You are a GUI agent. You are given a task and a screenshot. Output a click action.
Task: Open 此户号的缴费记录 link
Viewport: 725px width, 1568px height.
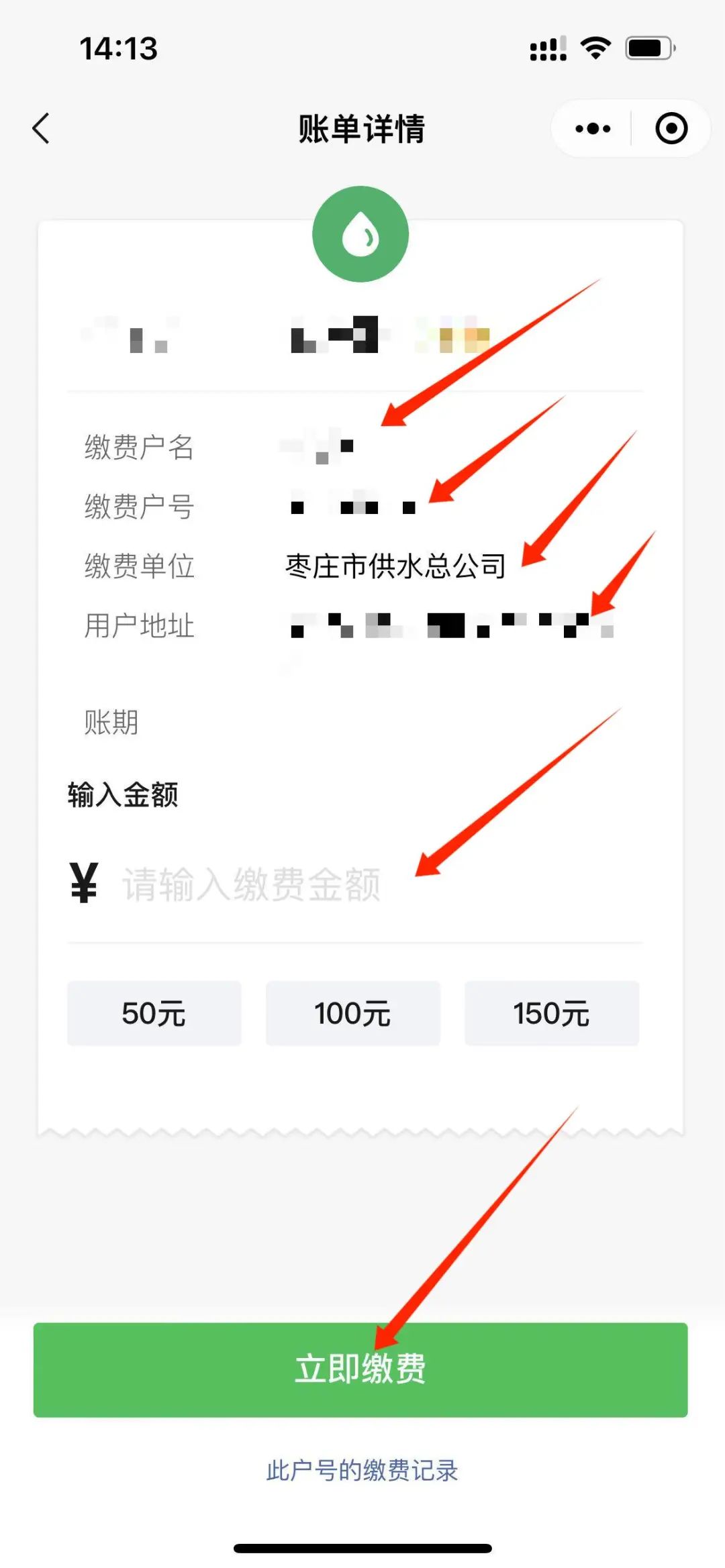[362, 1470]
